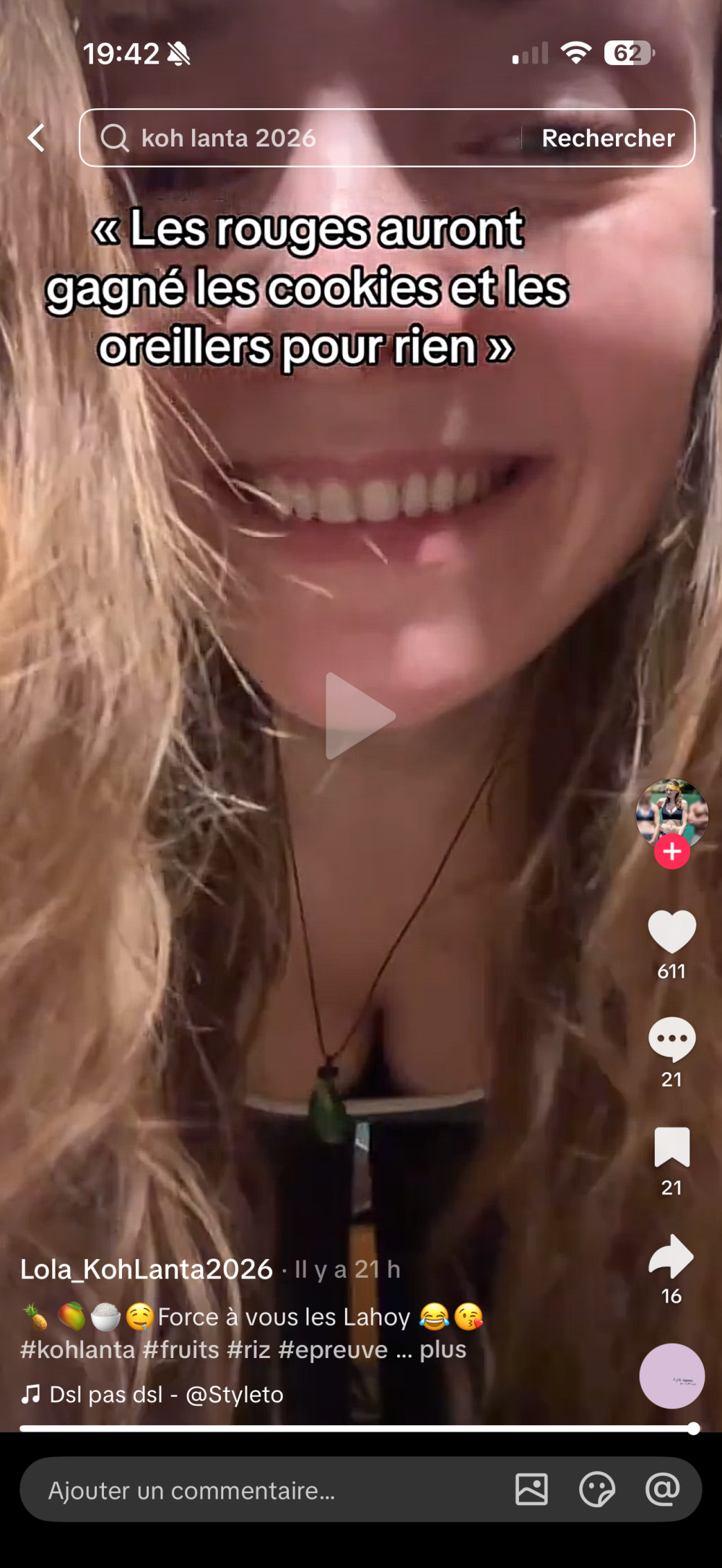Tap the Rechercher button
The height and width of the screenshot is (1568, 722).
tap(608, 138)
